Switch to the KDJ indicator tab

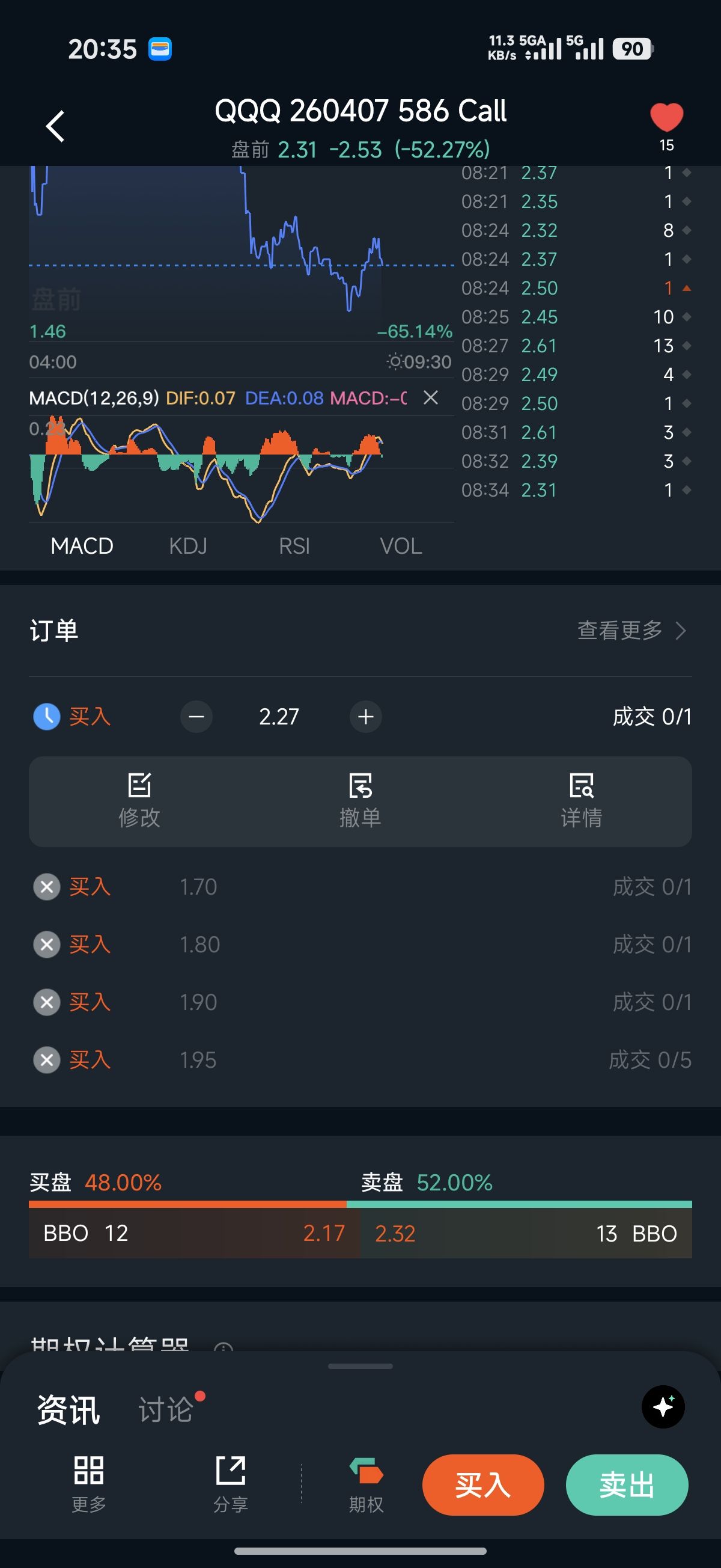click(188, 546)
